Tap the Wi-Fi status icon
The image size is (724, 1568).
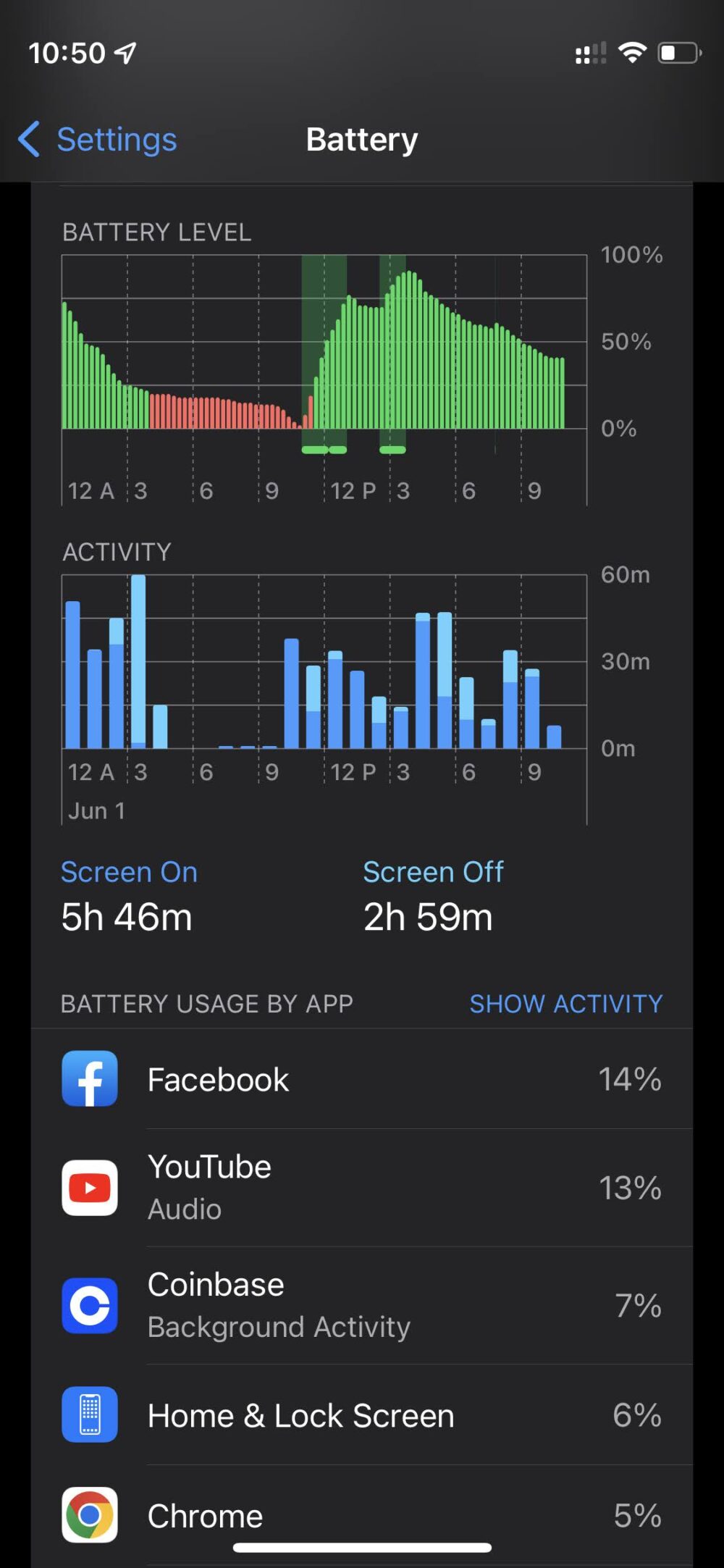[631, 52]
